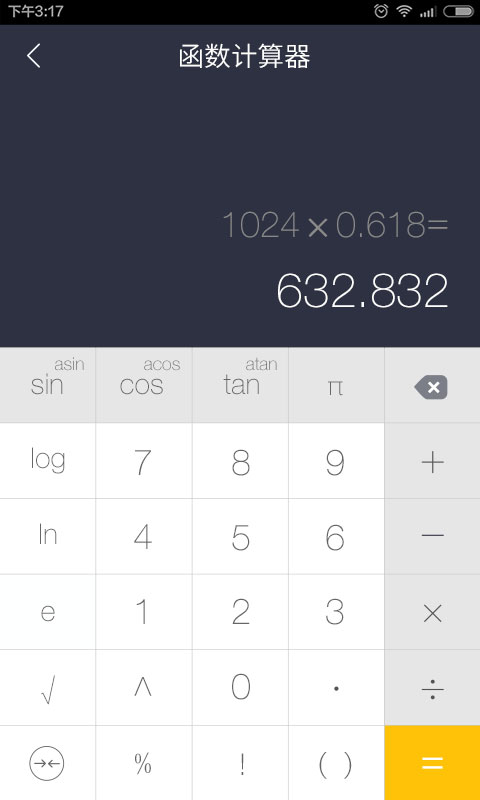Choose the divide ÷ operator
The height and width of the screenshot is (800, 480).
432,688
